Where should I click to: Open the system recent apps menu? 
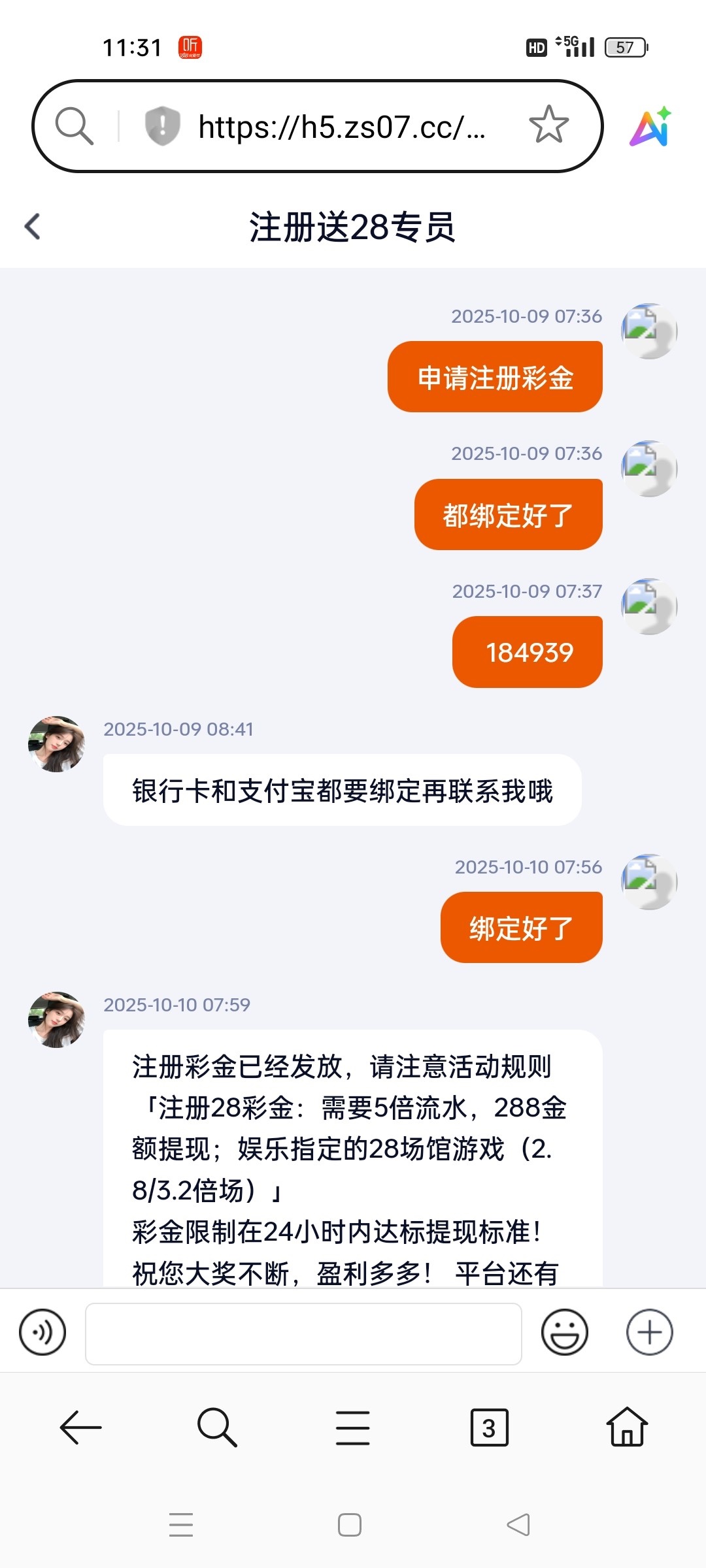181,1525
